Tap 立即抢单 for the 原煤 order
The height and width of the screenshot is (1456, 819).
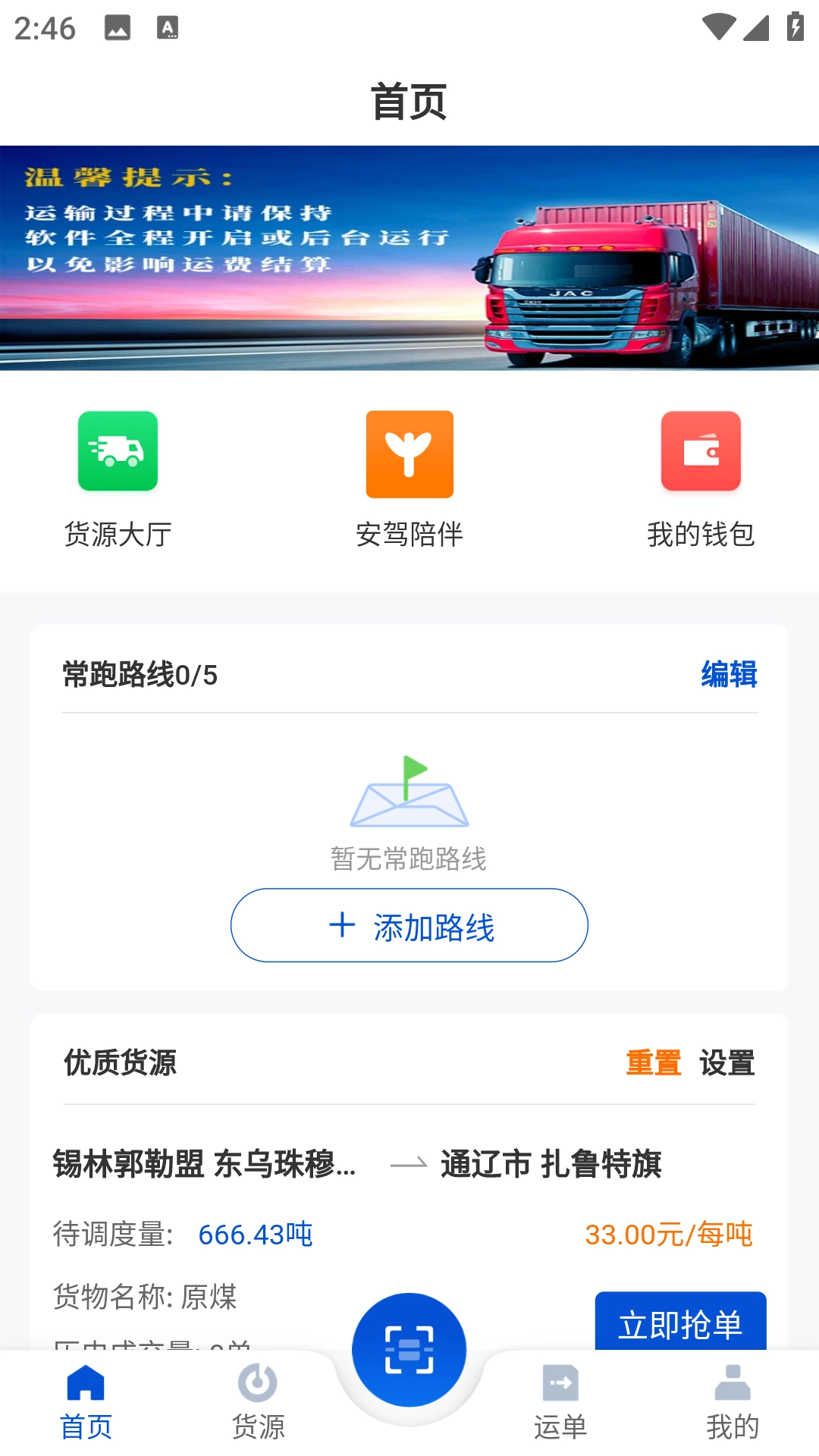680,1323
